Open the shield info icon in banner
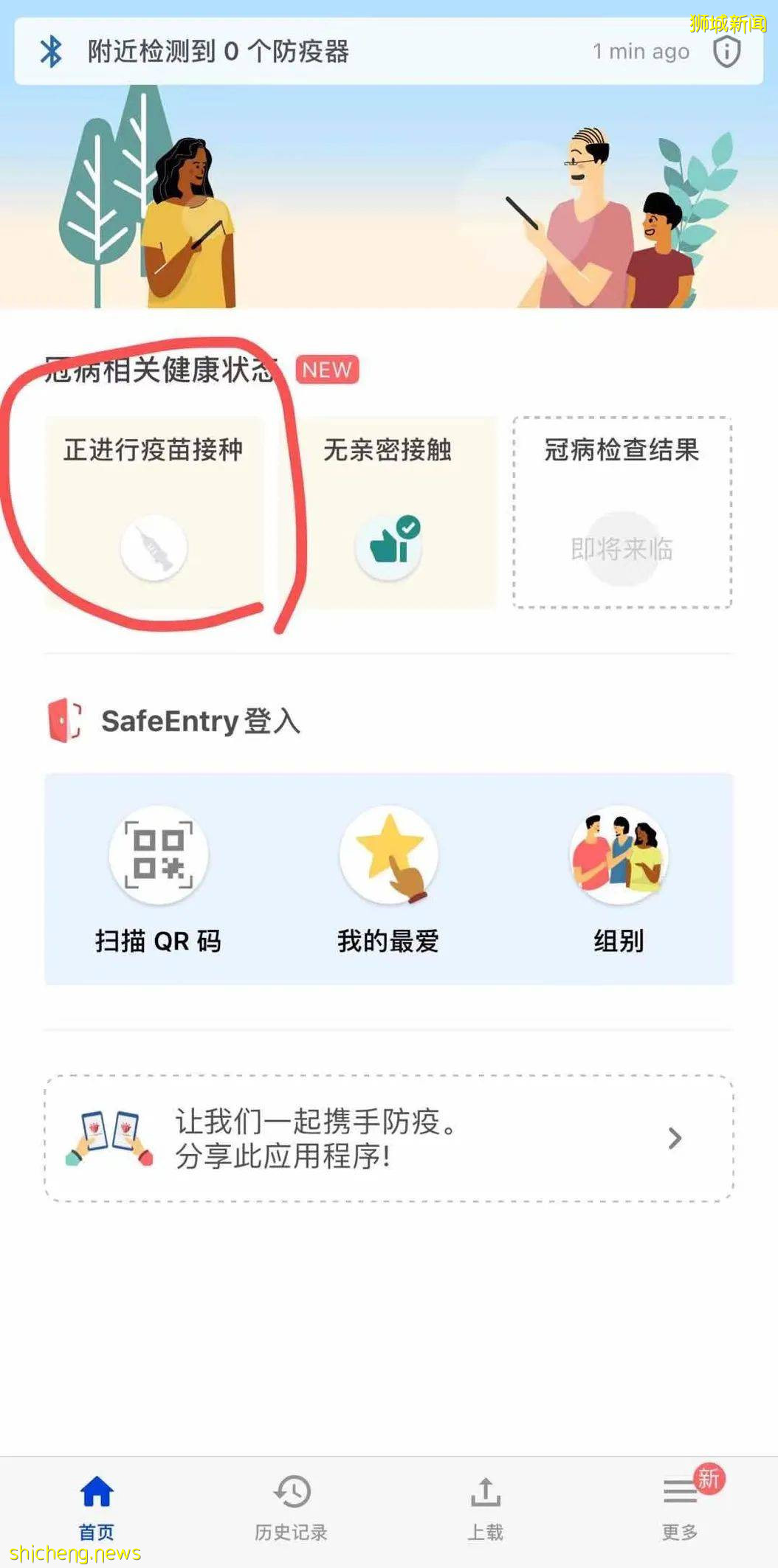The width and height of the screenshot is (778, 1568). click(726, 52)
